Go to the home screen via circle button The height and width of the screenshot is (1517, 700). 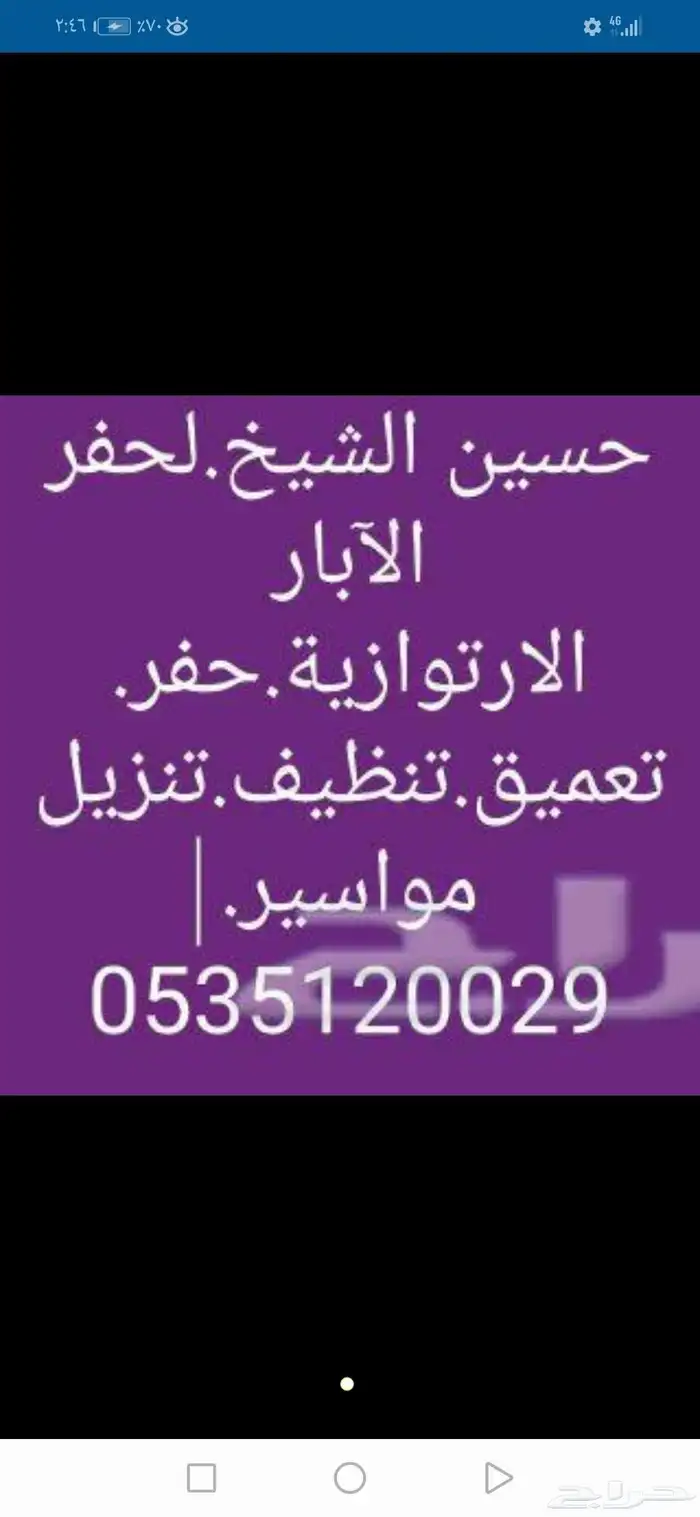click(x=350, y=1477)
